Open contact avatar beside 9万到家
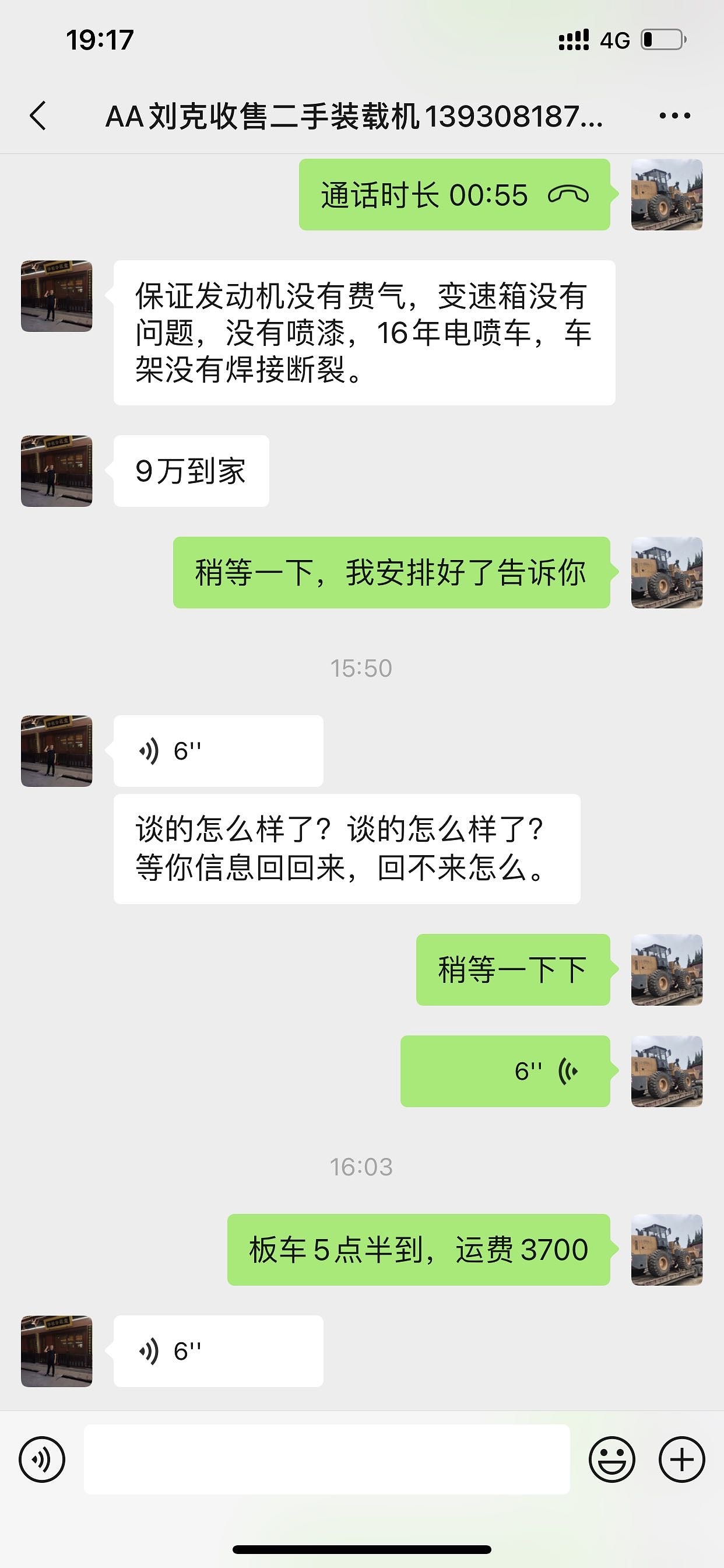The height and width of the screenshot is (1568, 724). tap(57, 471)
